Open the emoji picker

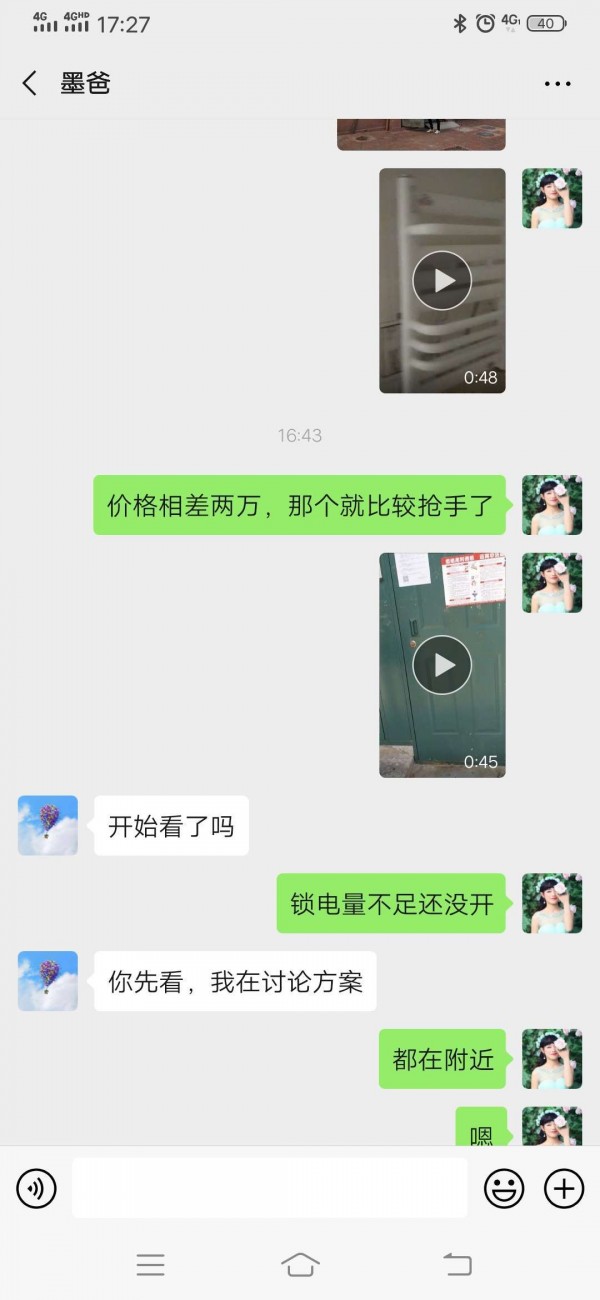click(504, 1188)
